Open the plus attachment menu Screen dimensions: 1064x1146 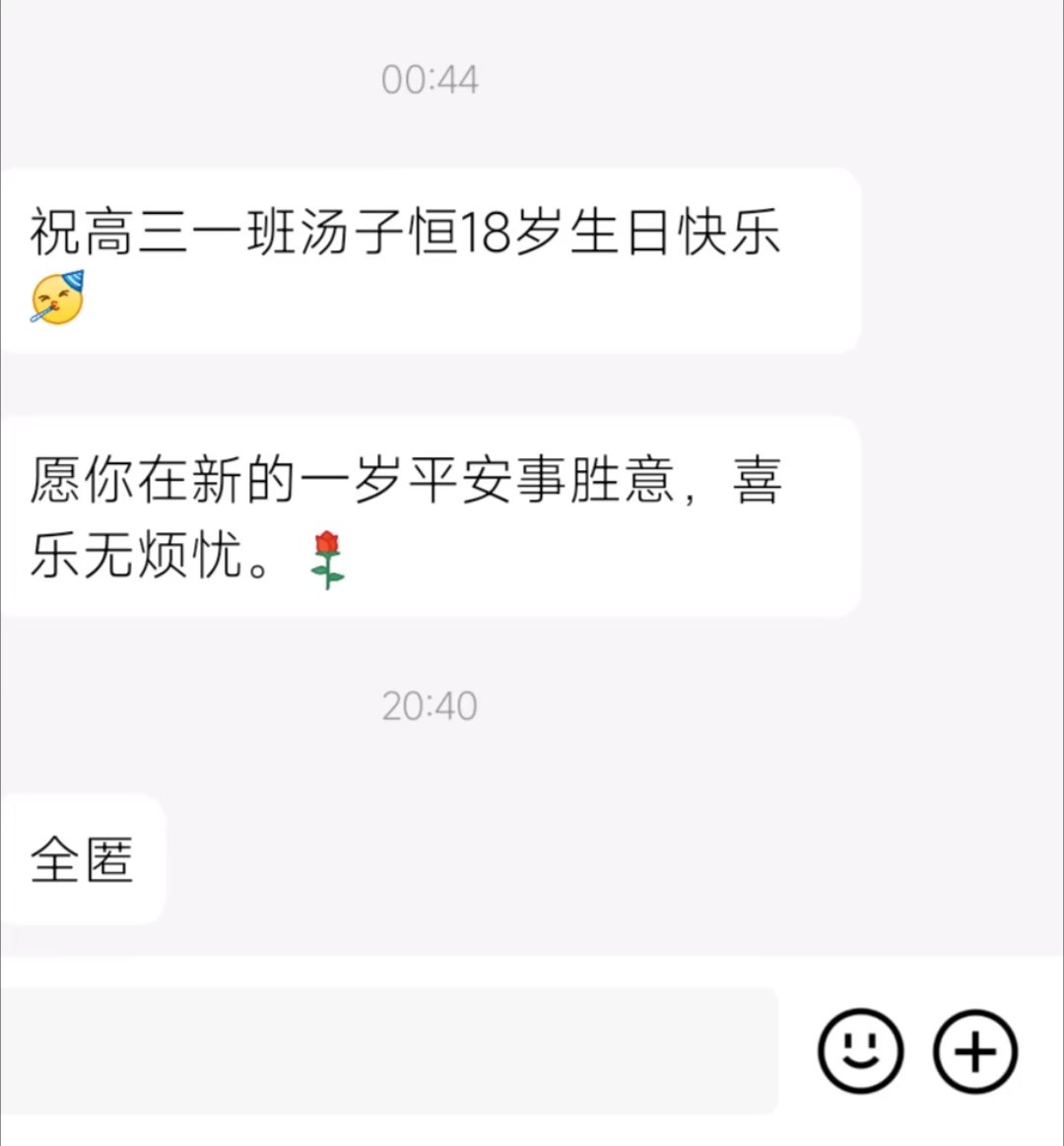point(974,1051)
